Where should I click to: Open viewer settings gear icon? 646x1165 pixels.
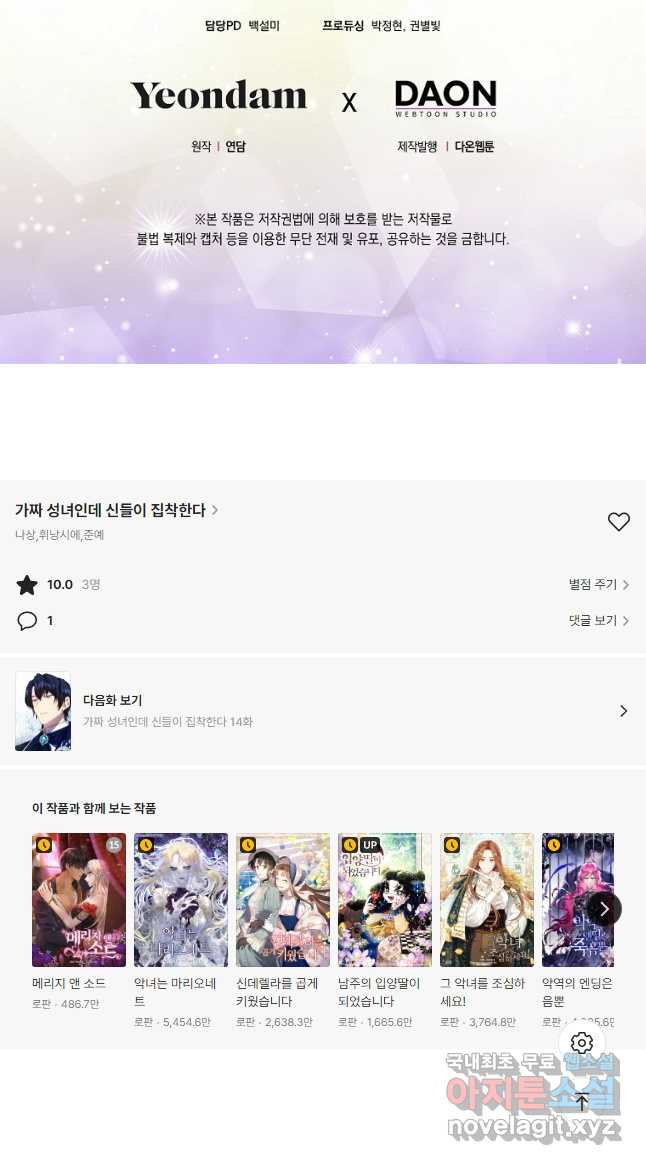[x=582, y=1043]
